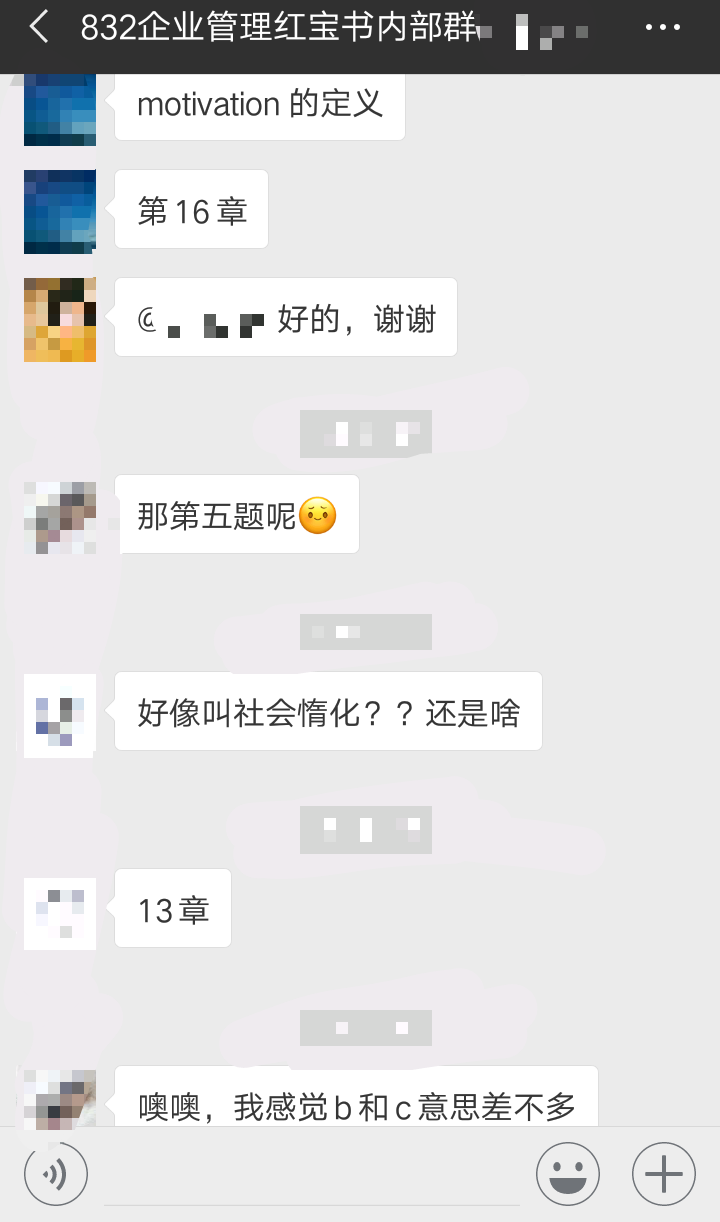Open the emoji picker
Viewport: 720px width, 1222px height.
[x=568, y=1175]
